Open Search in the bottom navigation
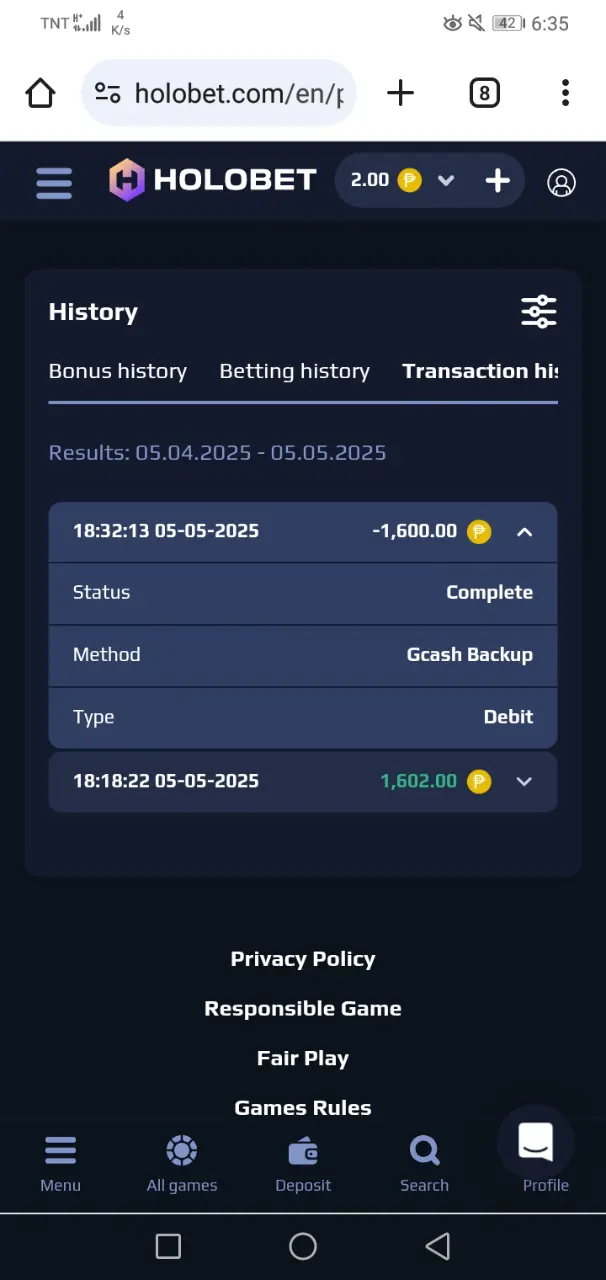Viewport: 606px width, 1280px height. [424, 1165]
